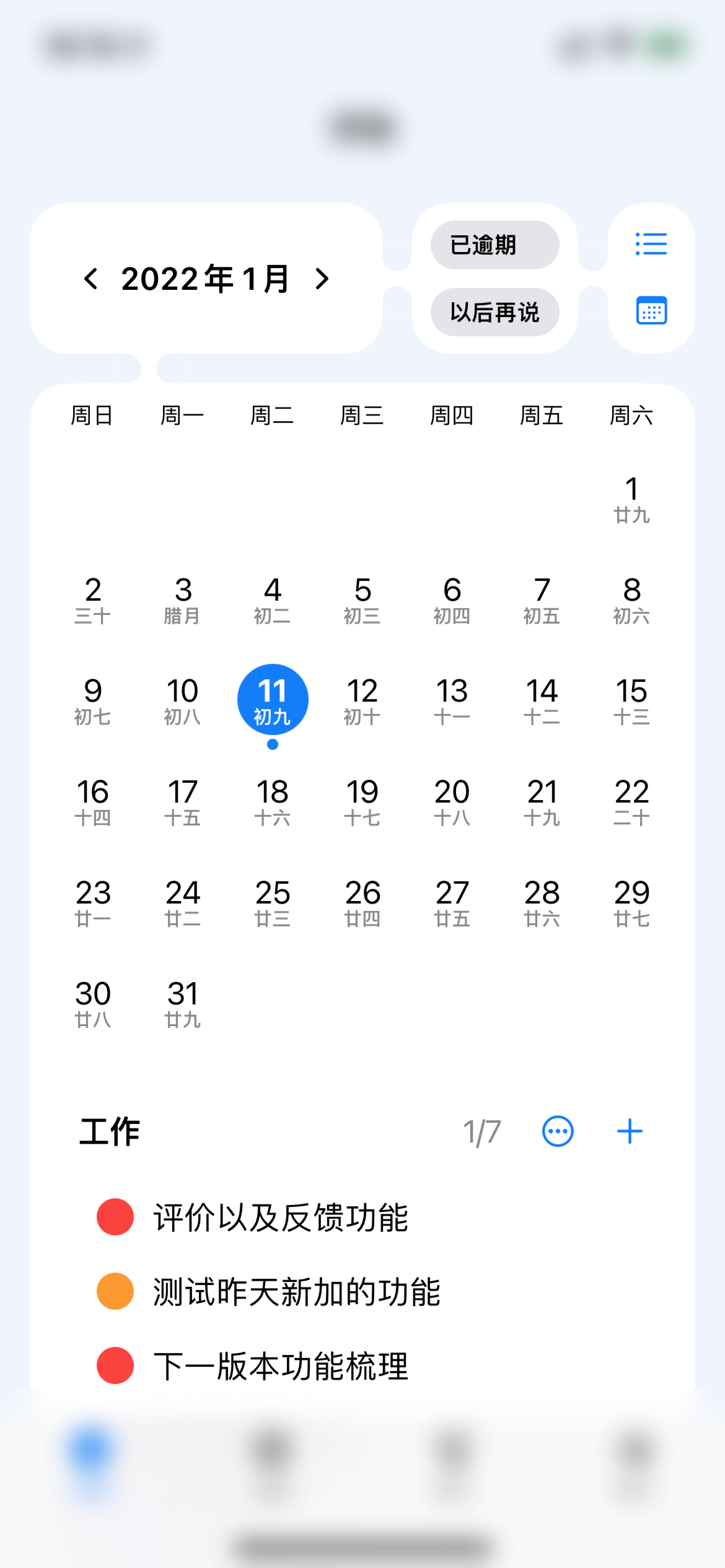Select January 11 on the calendar
The height and width of the screenshot is (1568, 725).
tap(272, 699)
